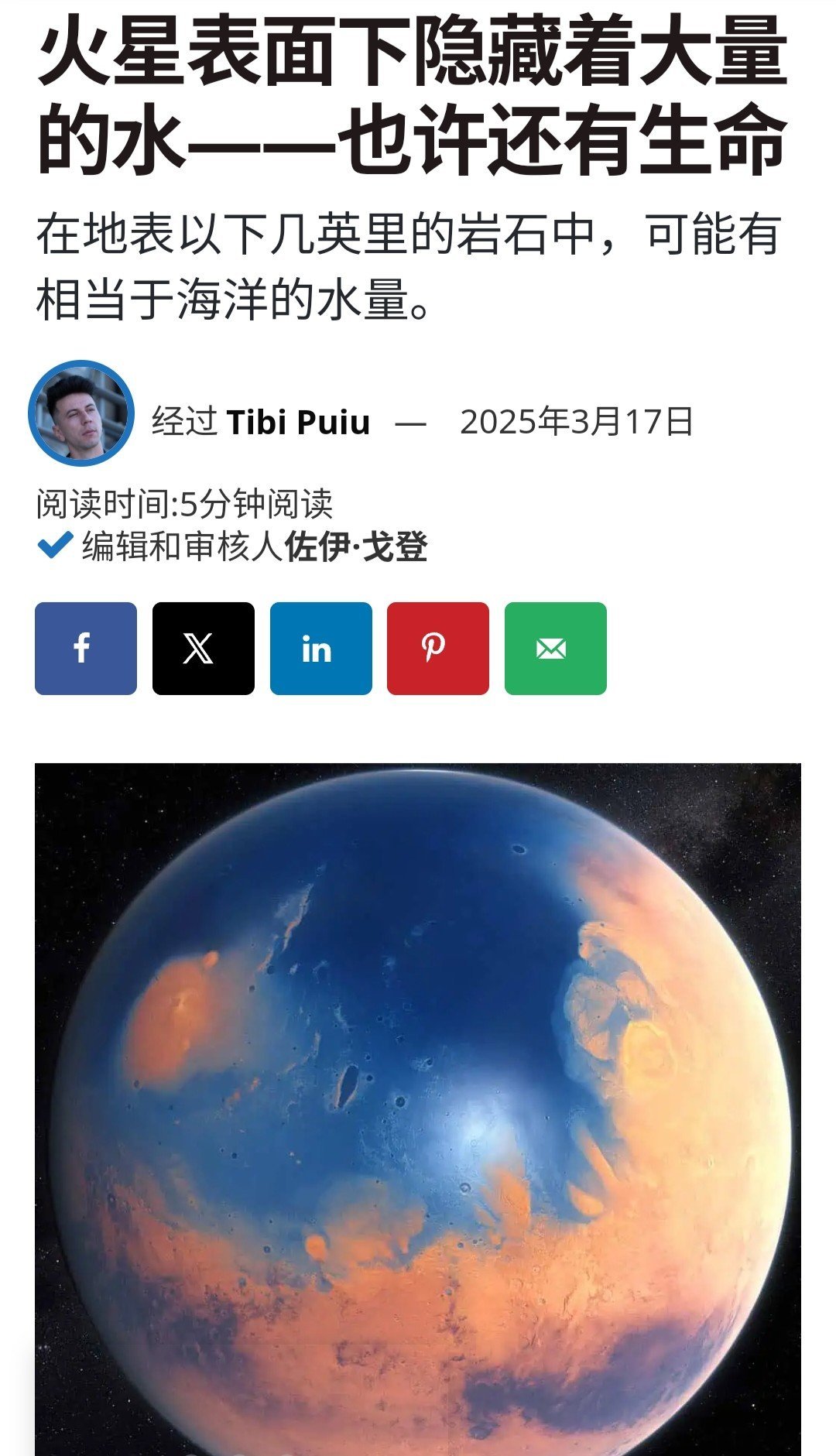
Task: Open the Mars illustration image
Action: (418, 1109)
